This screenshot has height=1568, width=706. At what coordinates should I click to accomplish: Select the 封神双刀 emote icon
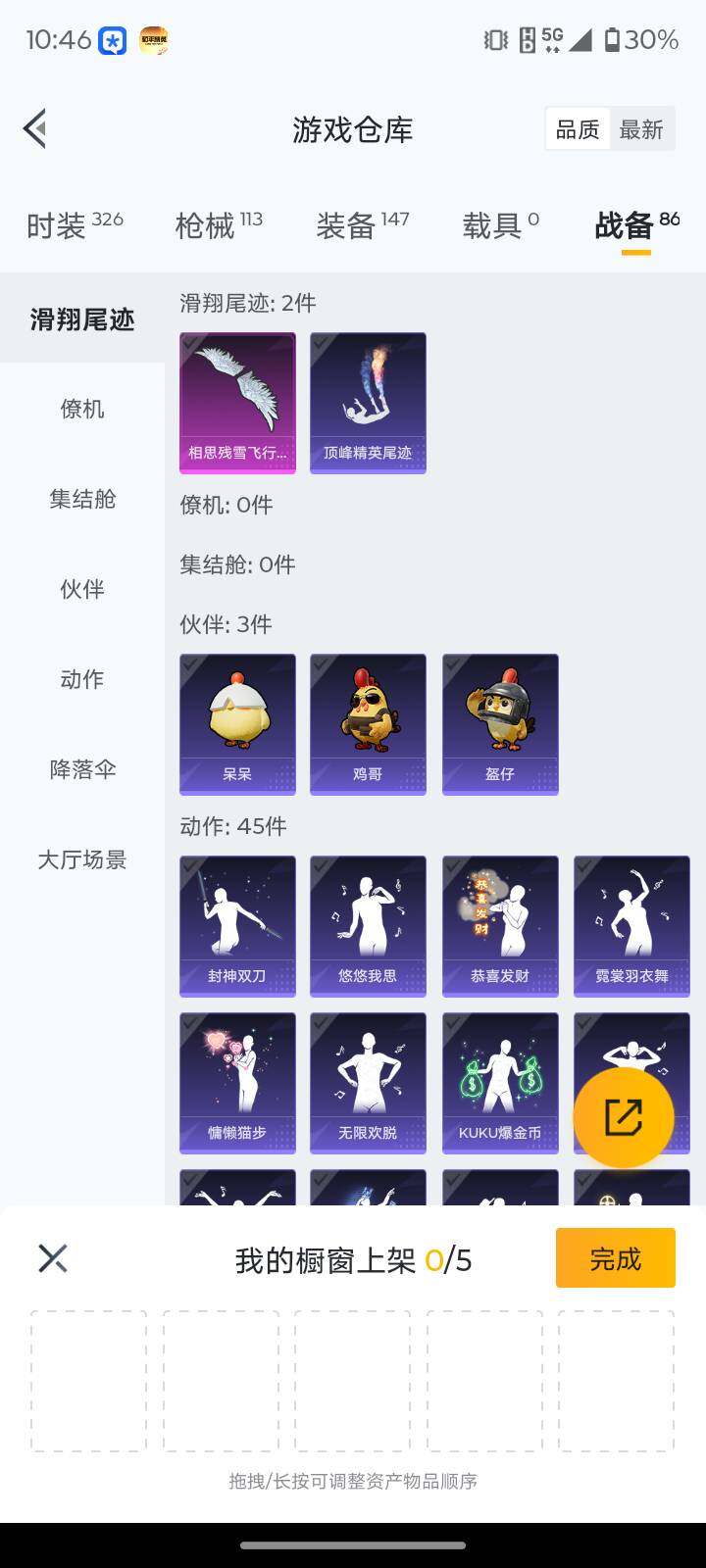(x=236, y=925)
